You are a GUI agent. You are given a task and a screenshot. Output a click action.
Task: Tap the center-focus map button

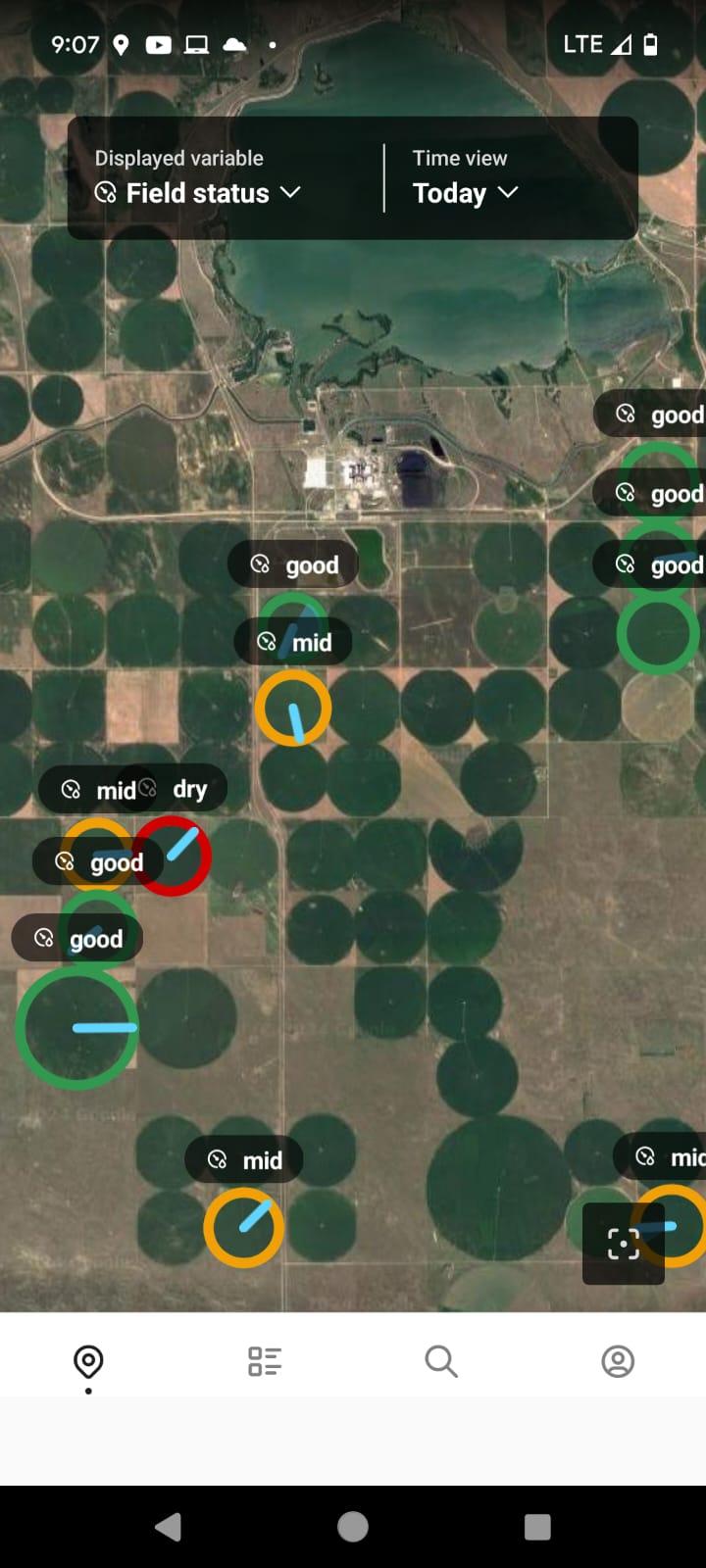click(624, 1244)
